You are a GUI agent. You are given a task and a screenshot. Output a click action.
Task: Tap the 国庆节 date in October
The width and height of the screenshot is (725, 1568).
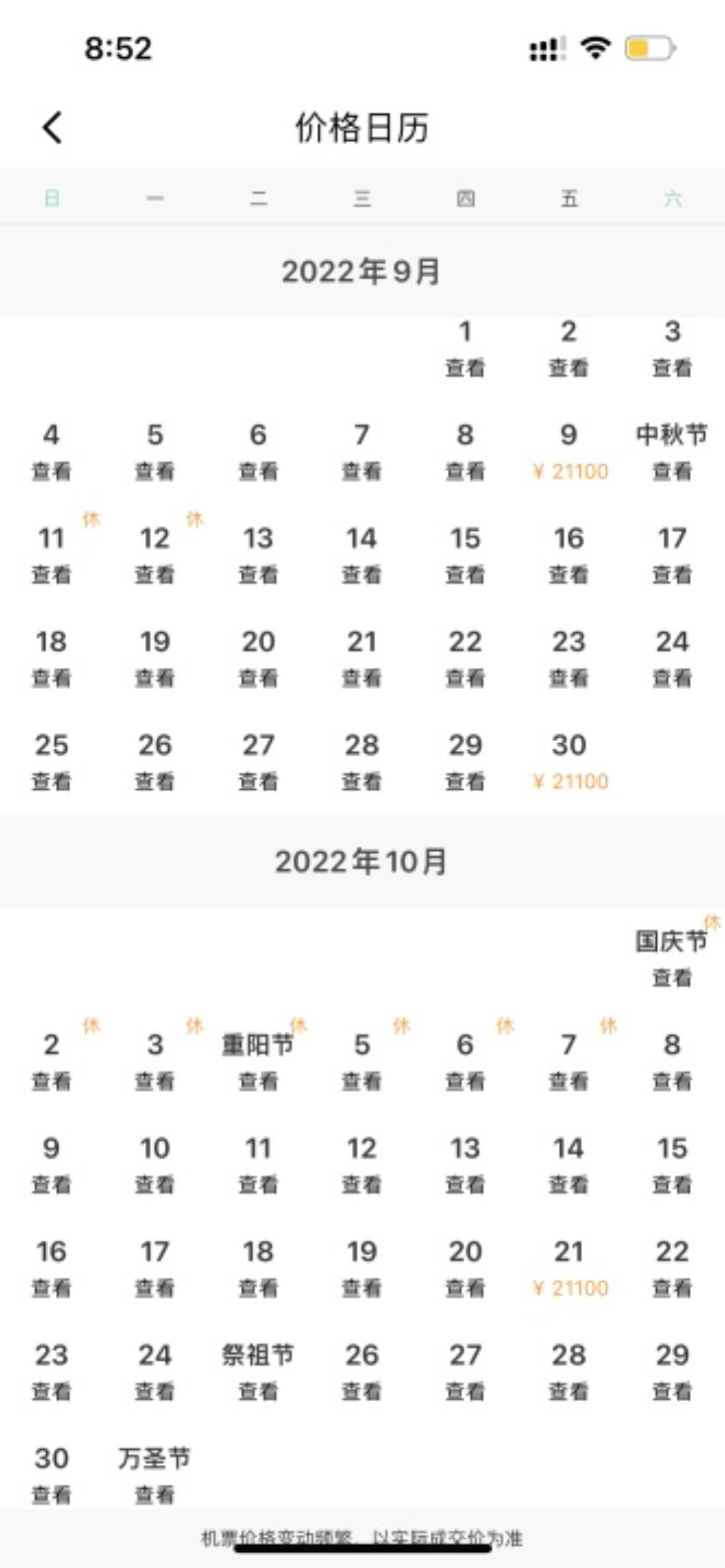[672, 957]
